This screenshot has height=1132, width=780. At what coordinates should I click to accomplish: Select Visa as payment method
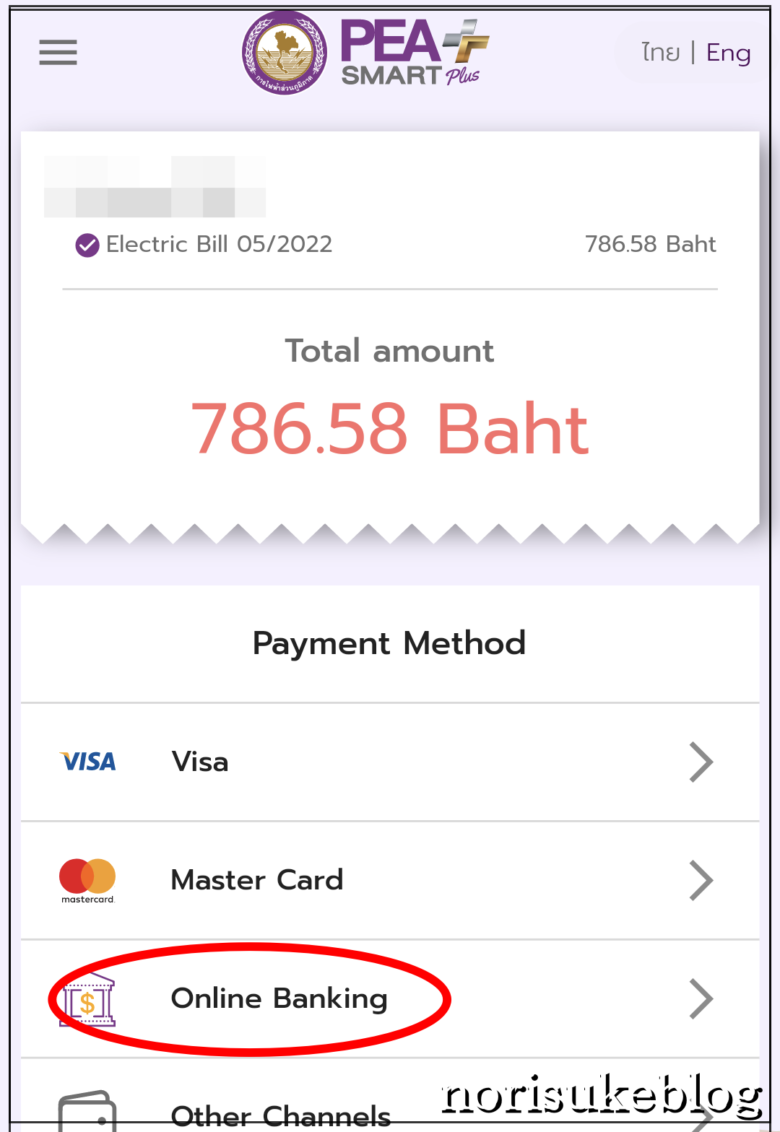(x=389, y=762)
